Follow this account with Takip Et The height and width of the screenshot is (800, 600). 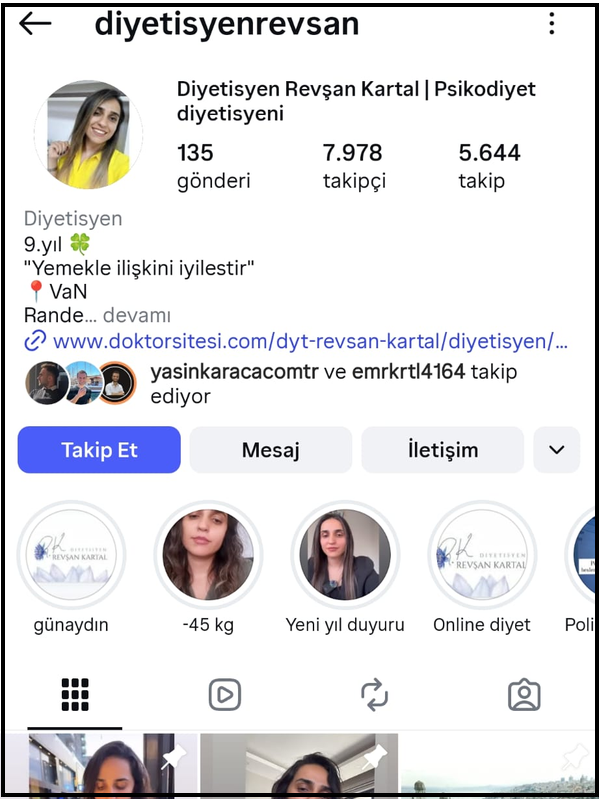pos(99,450)
